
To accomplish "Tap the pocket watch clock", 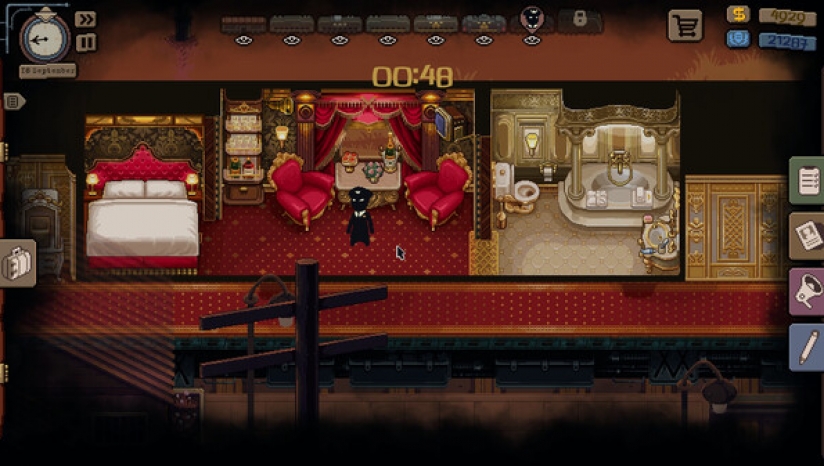I will [45, 38].
